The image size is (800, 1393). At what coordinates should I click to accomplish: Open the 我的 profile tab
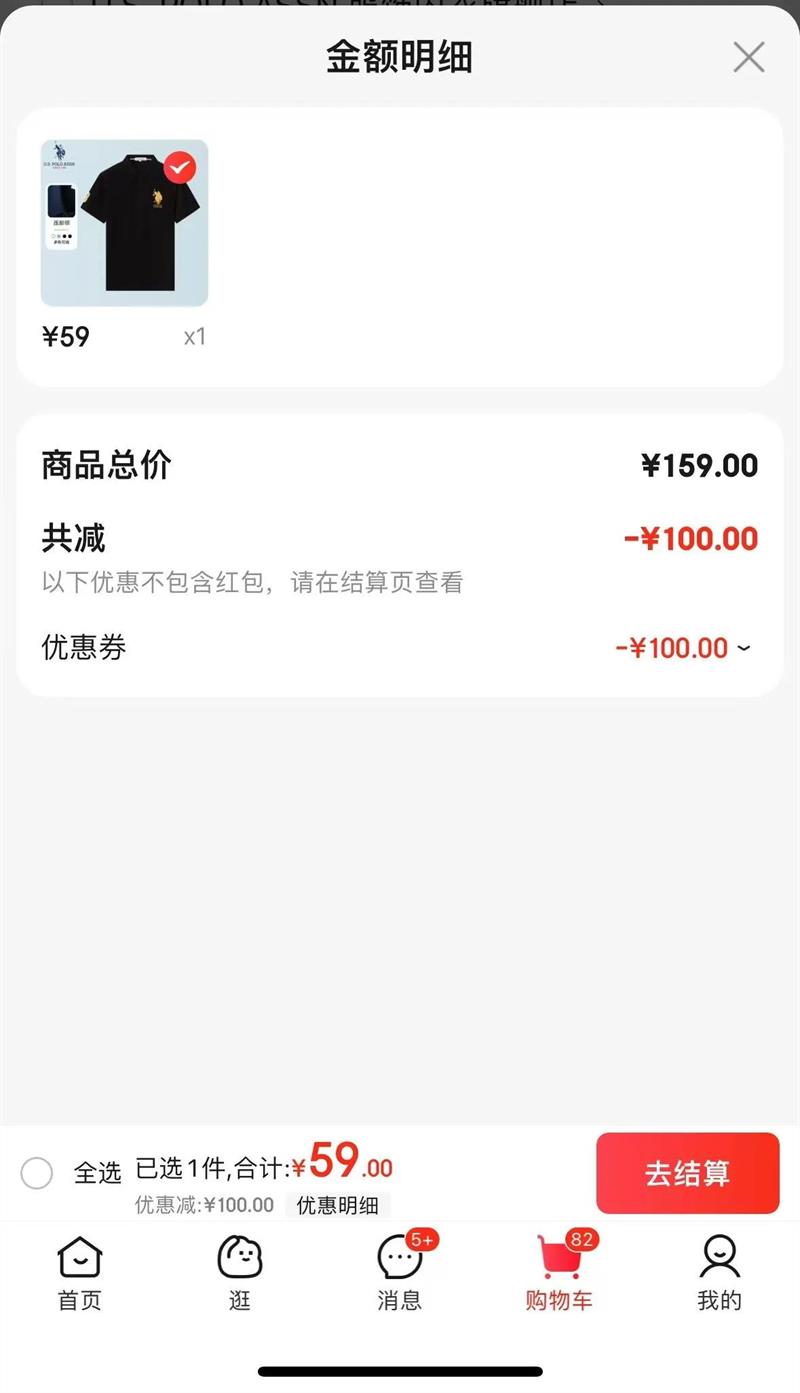click(x=719, y=1273)
